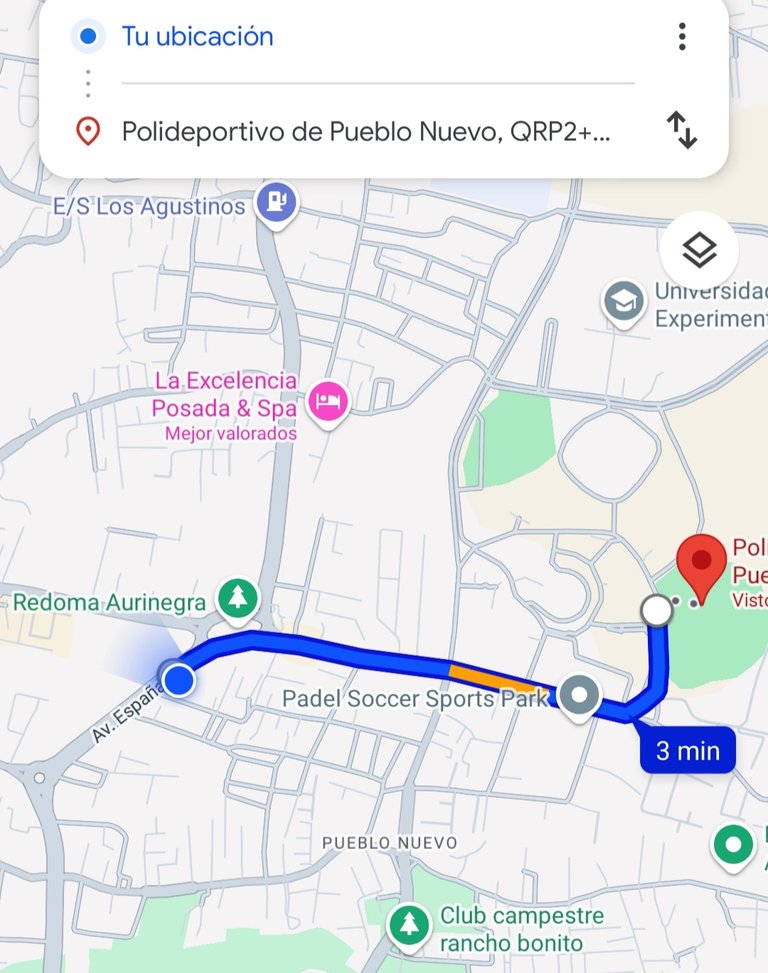Edit the destination Polideportivo de Pueblo Nuevo
Image resolution: width=768 pixels, height=973 pixels.
click(x=365, y=131)
